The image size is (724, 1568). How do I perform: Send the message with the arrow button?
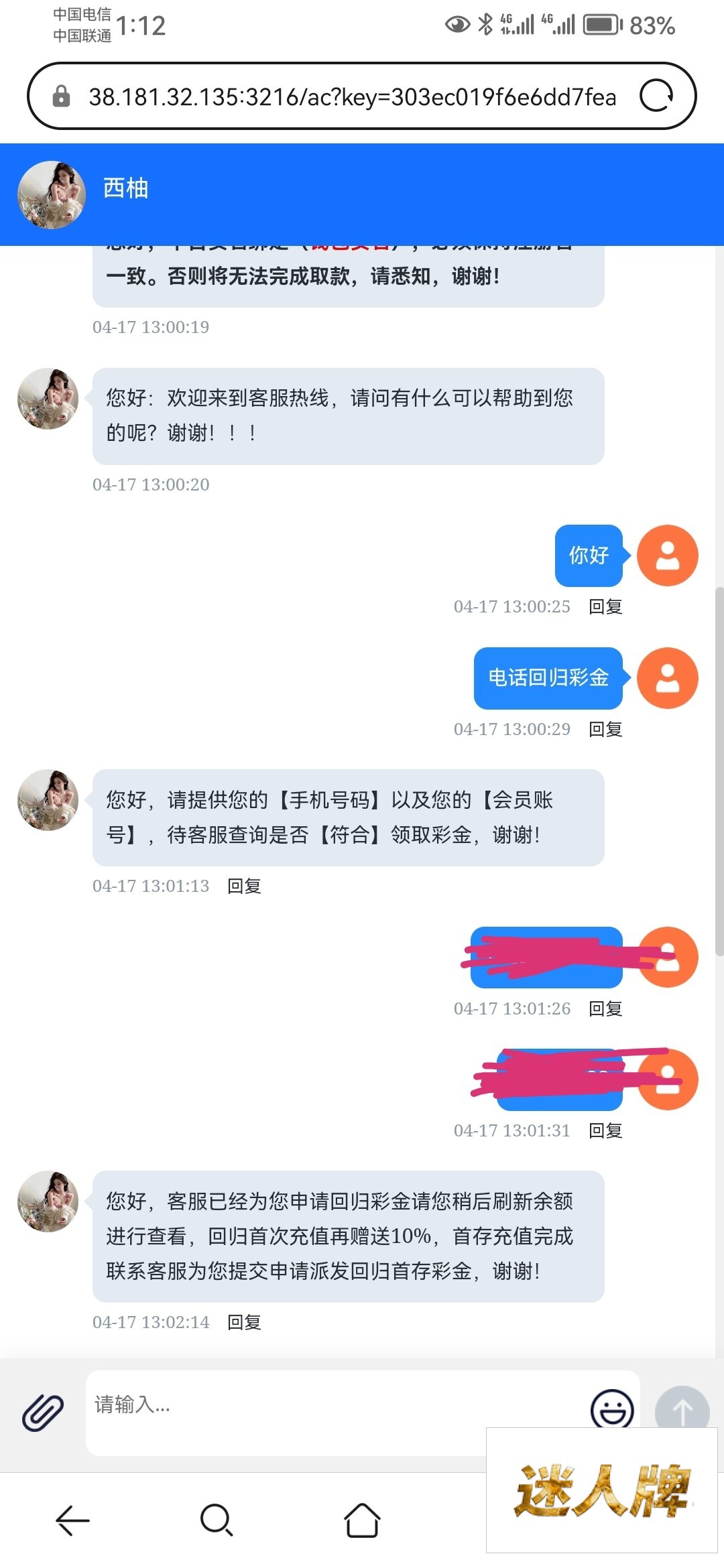click(682, 1407)
